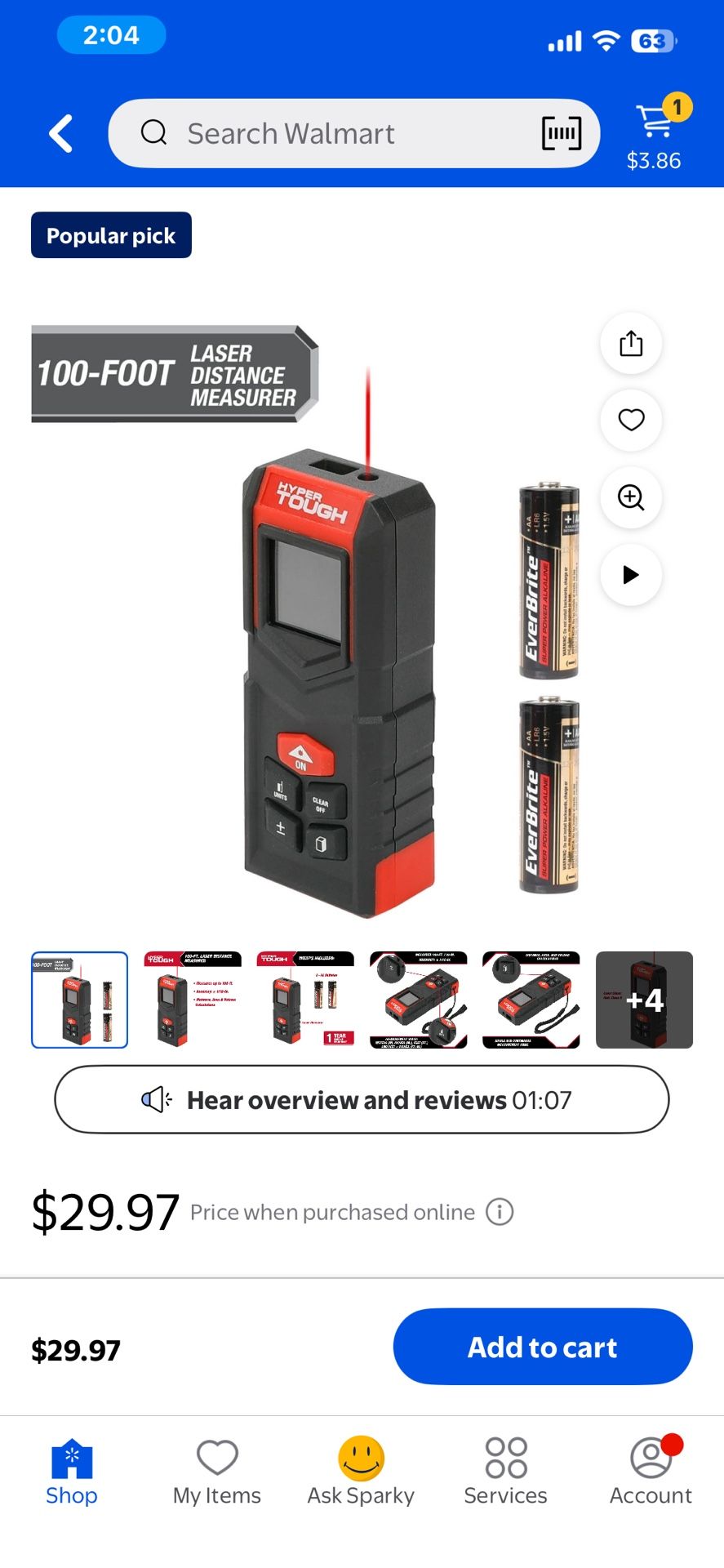Open the Account tab
This screenshot has height=1568, width=724.
[x=651, y=1472]
